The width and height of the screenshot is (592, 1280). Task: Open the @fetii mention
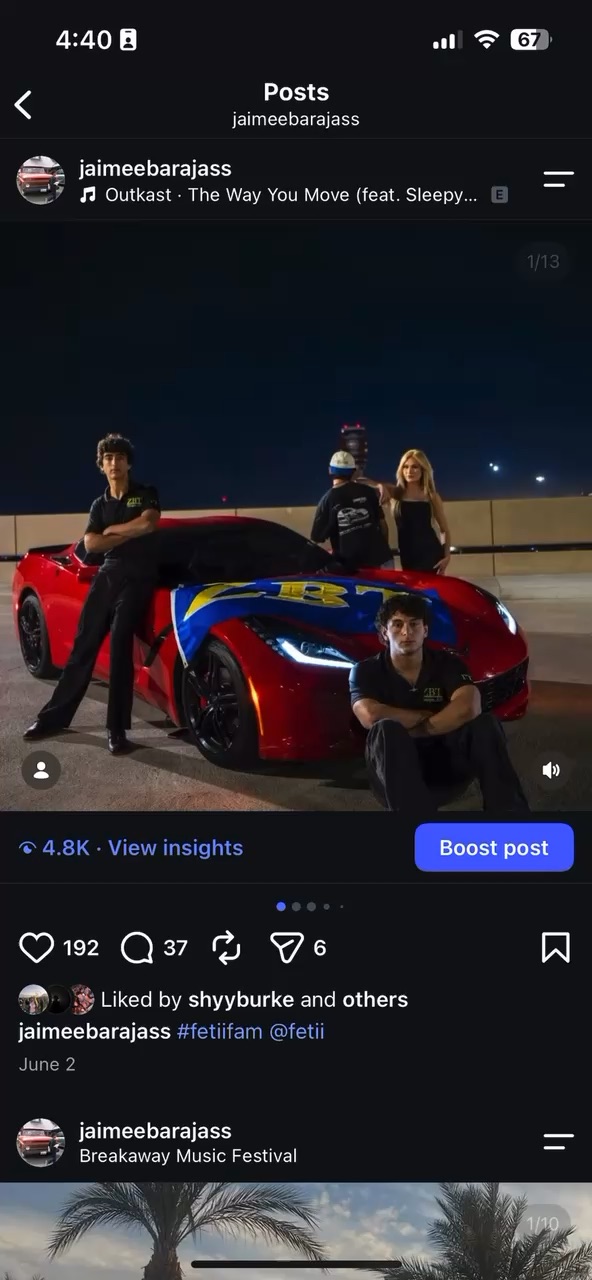point(297,1032)
